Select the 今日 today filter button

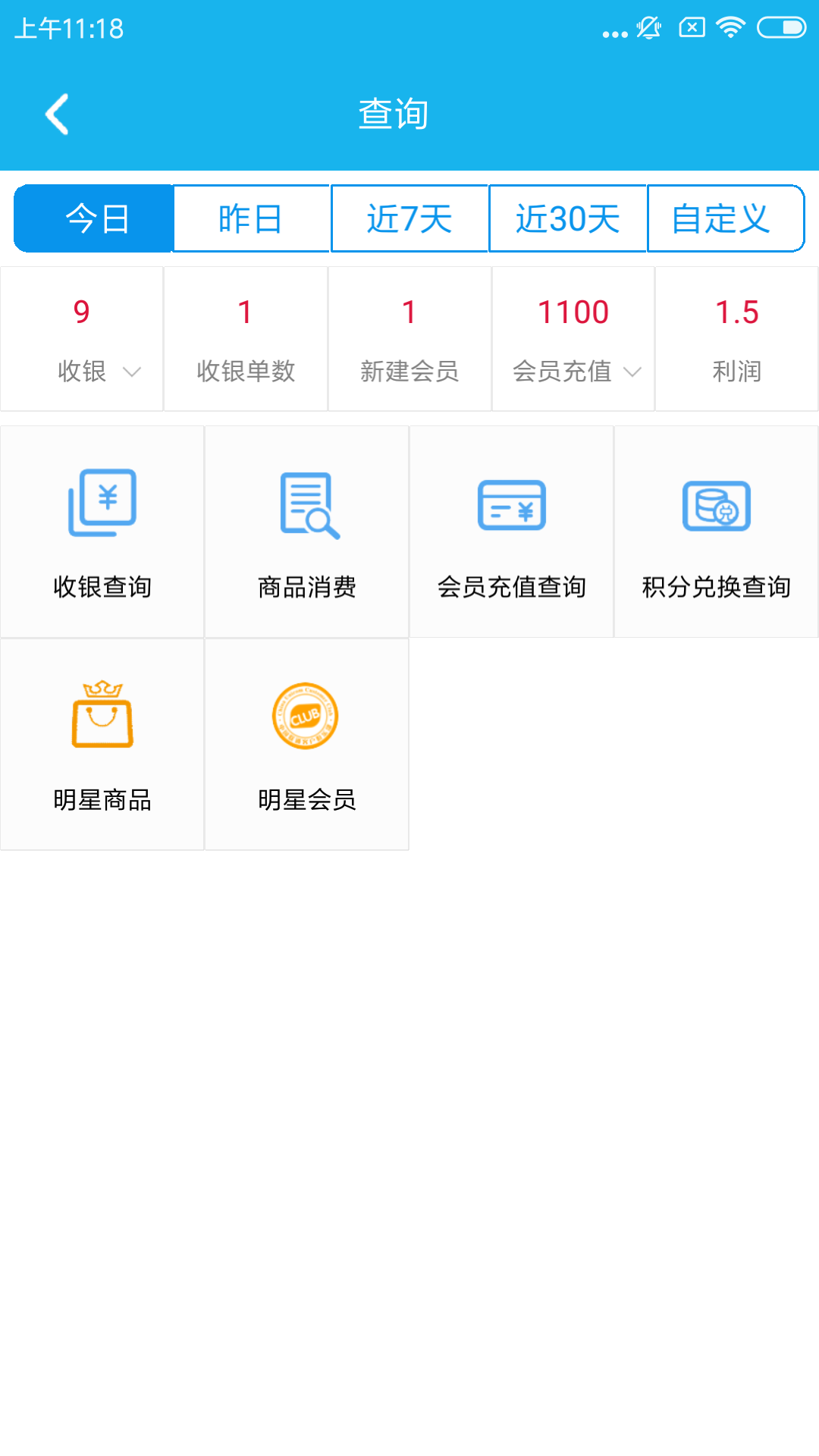(x=93, y=218)
